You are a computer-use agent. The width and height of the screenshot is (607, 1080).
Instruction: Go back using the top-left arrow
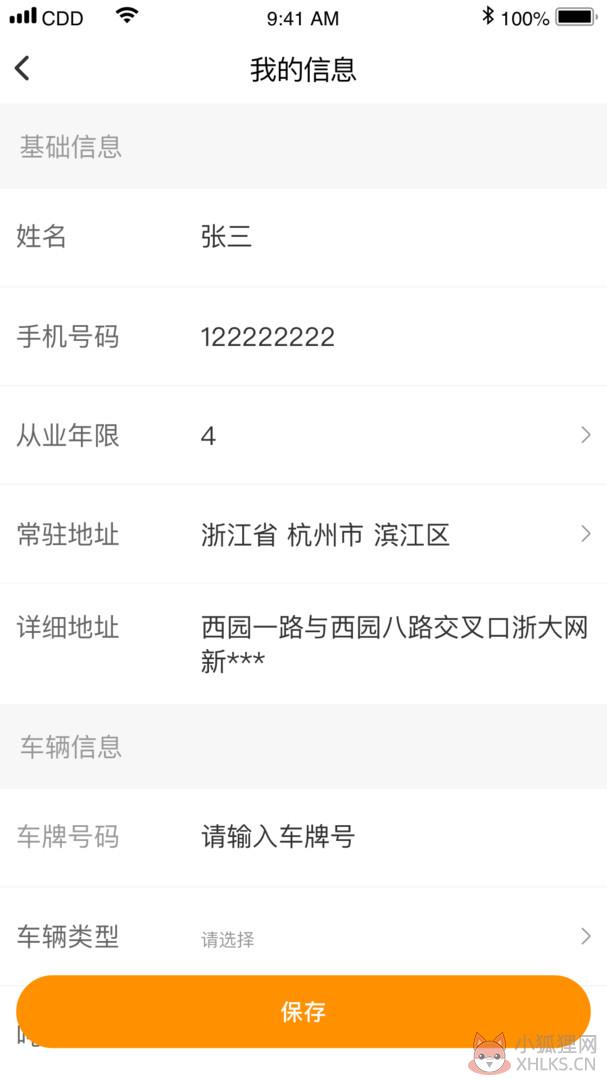point(22,68)
